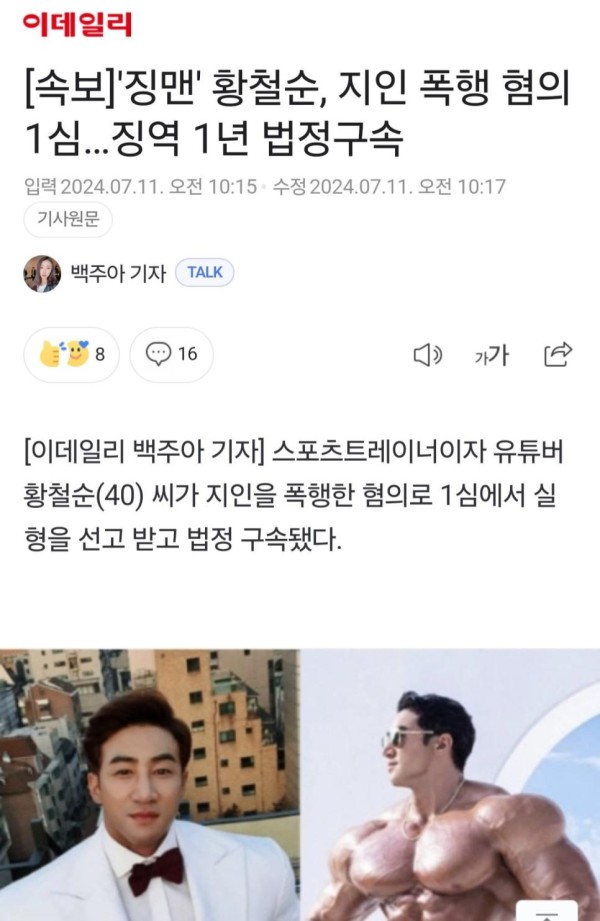Open the original article via 기사원문
The width and height of the screenshot is (600, 921).
(x=67, y=221)
